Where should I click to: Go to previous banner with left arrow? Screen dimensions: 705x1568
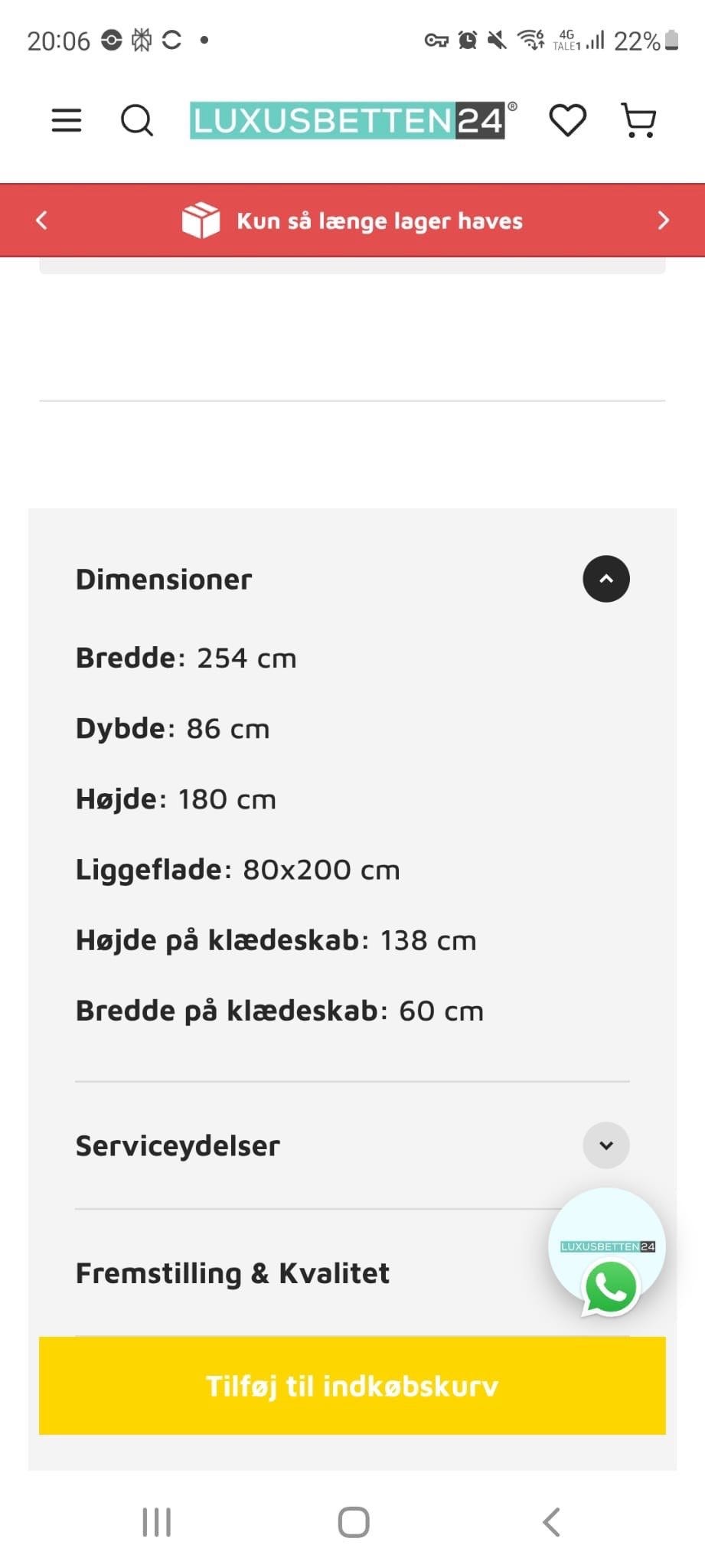click(41, 220)
